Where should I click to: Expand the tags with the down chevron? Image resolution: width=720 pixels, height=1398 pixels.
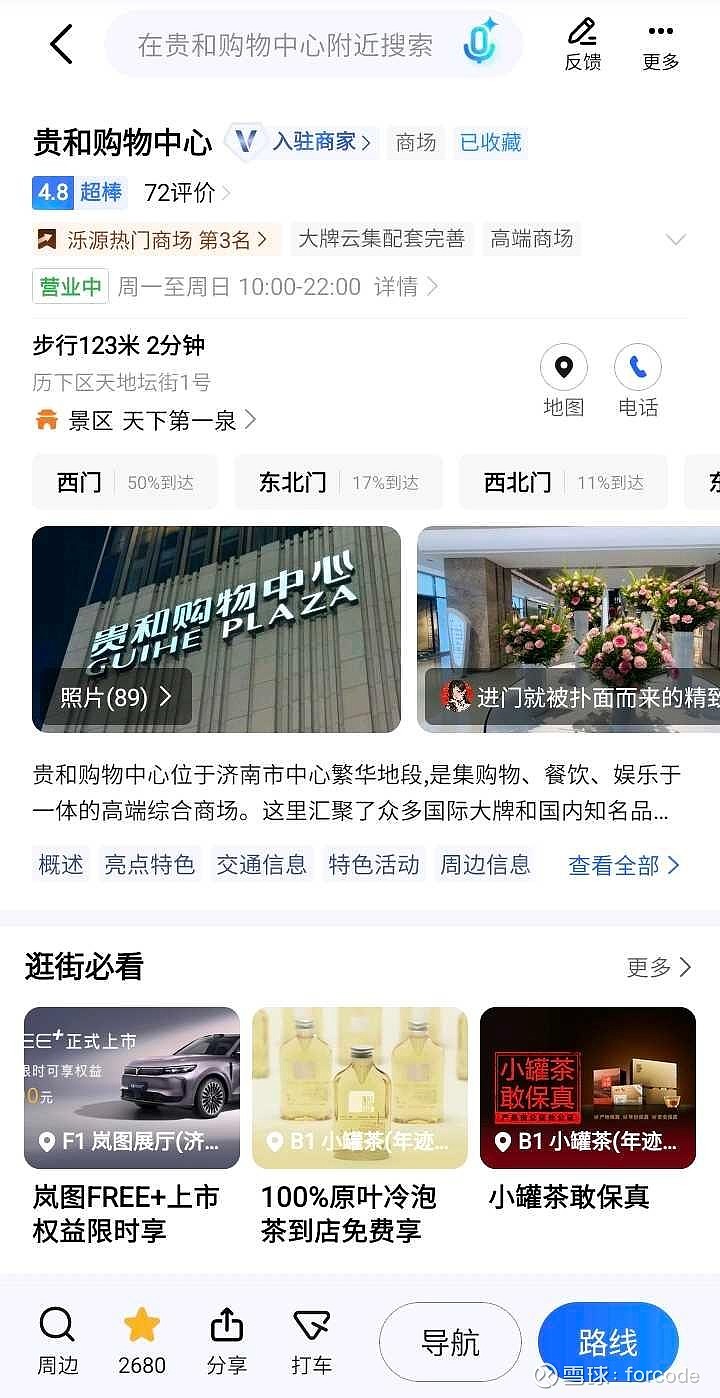click(x=676, y=240)
